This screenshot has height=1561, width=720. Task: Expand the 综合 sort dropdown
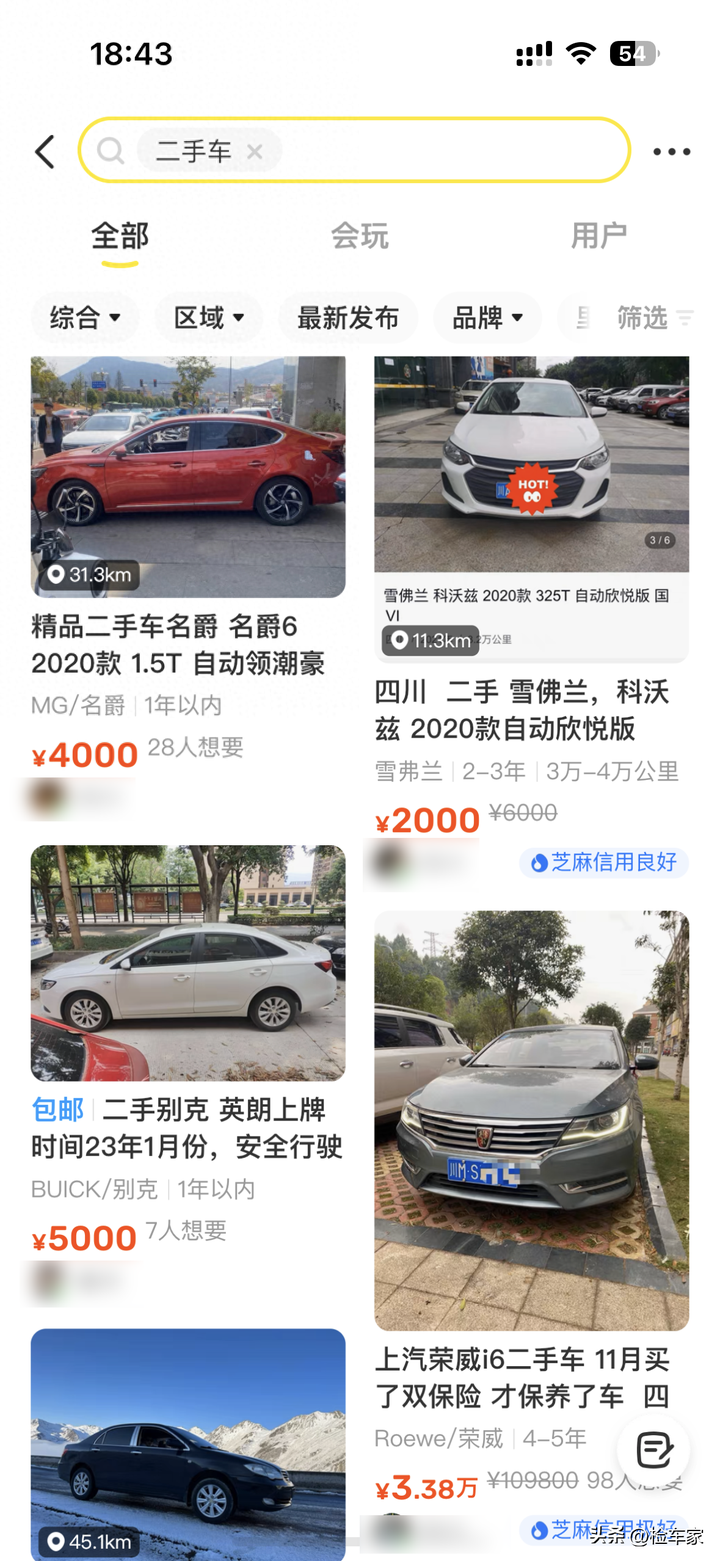coord(85,318)
